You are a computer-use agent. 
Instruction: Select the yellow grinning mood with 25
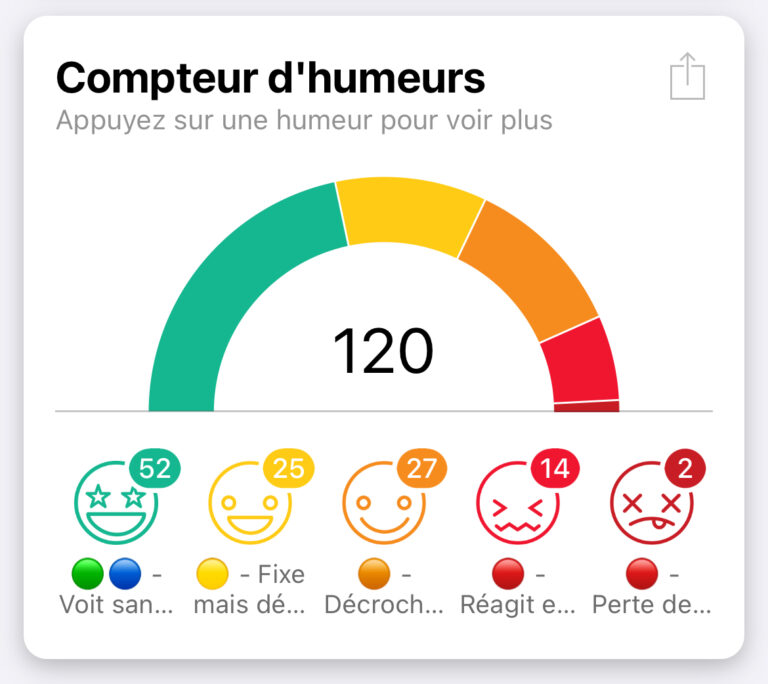point(251,502)
